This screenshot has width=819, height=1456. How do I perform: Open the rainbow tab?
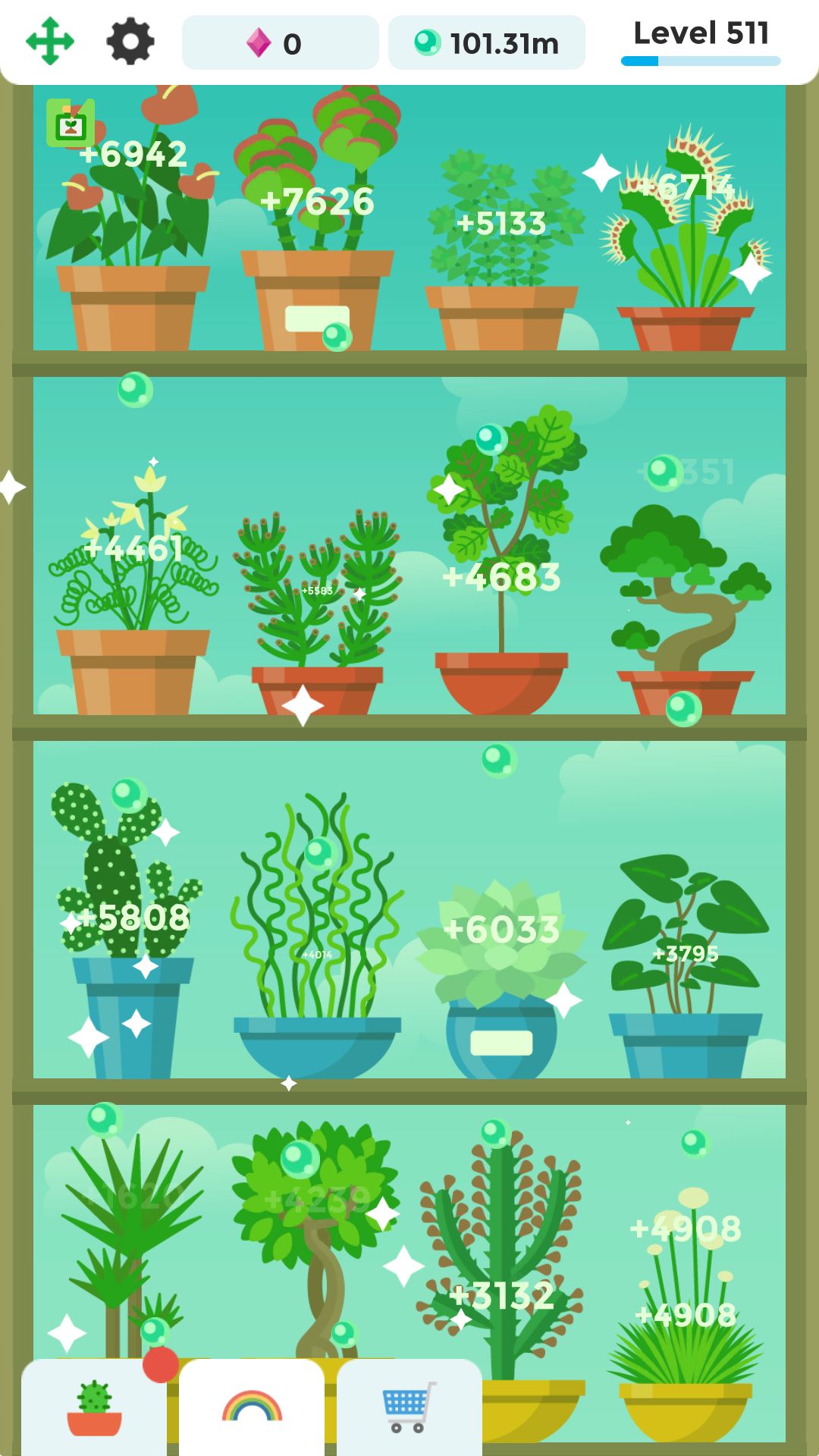(252, 1407)
